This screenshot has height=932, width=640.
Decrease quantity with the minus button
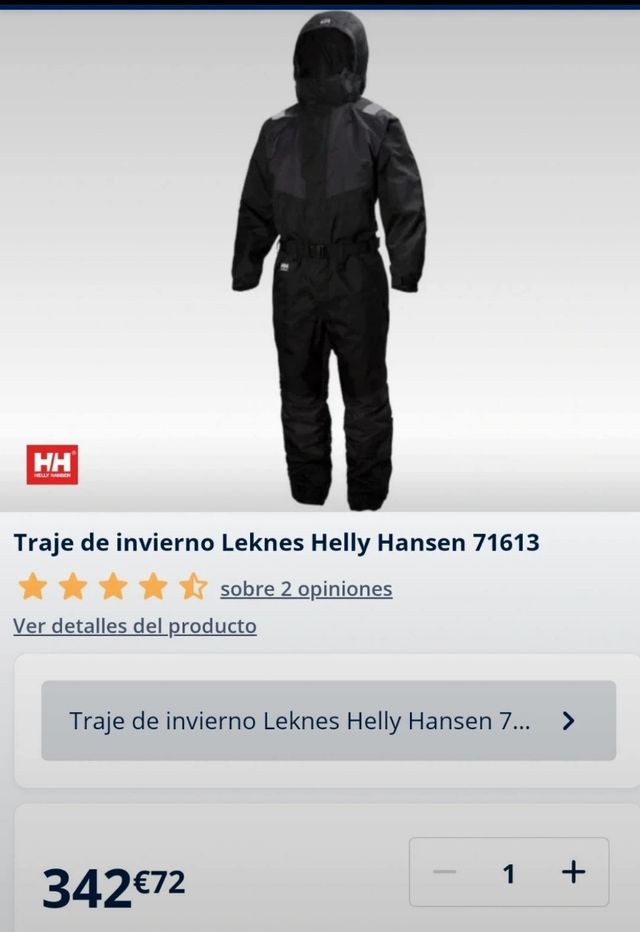[444, 872]
